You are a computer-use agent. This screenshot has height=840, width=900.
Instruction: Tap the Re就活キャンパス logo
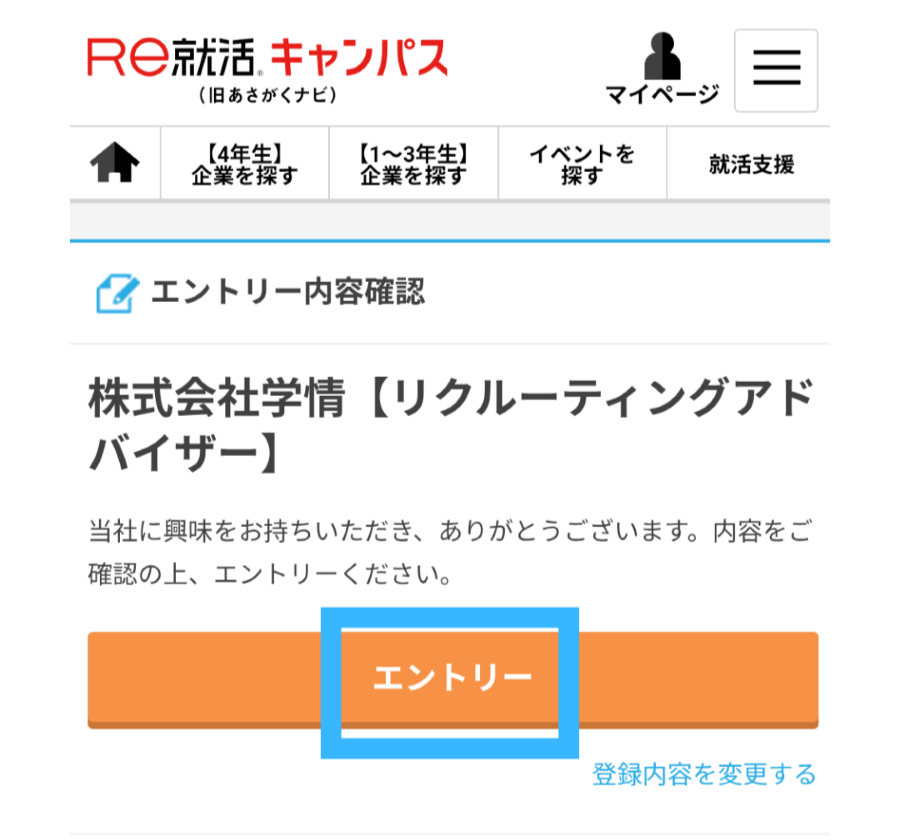tap(267, 68)
